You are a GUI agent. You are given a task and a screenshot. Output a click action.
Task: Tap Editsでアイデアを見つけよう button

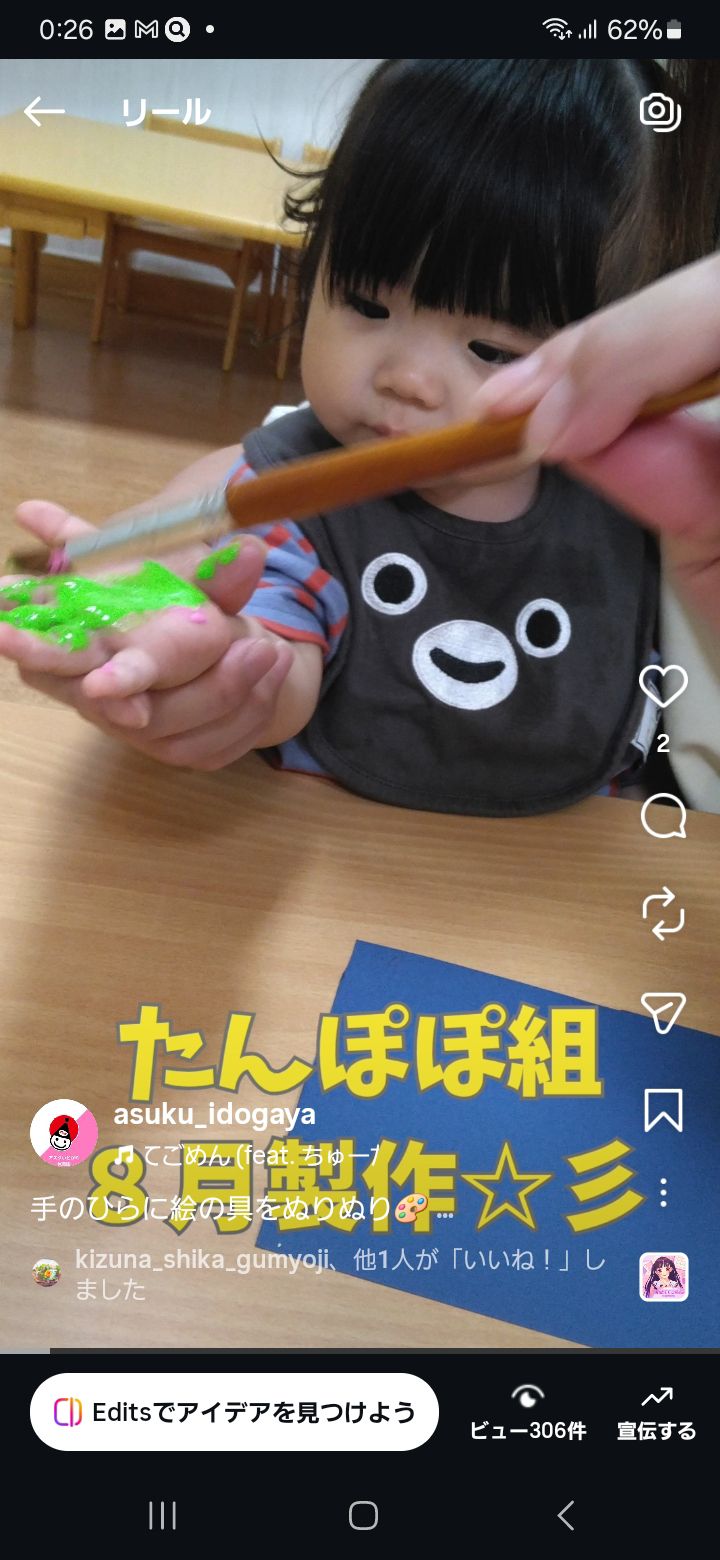[234, 1412]
